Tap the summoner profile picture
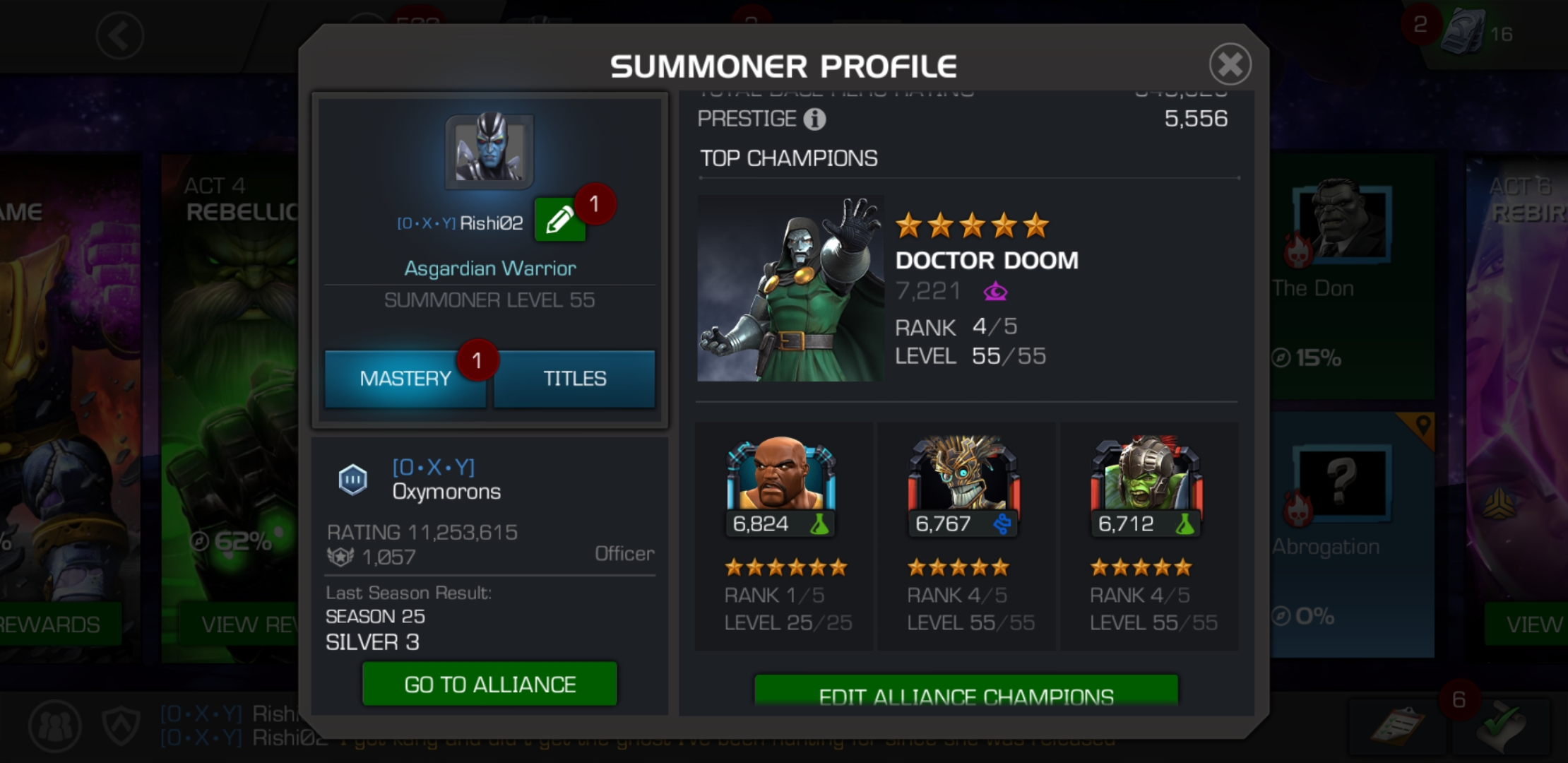Image resolution: width=1568 pixels, height=763 pixels. 489,150
